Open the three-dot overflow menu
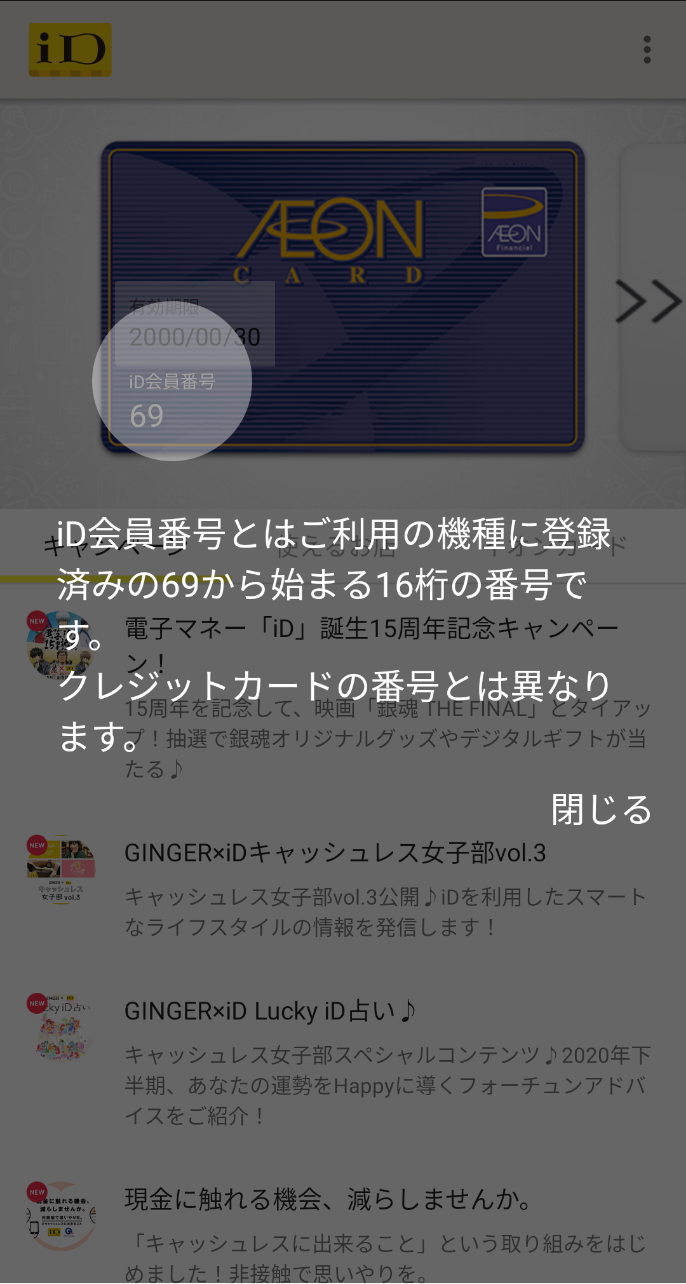686x1284 pixels. [x=648, y=49]
